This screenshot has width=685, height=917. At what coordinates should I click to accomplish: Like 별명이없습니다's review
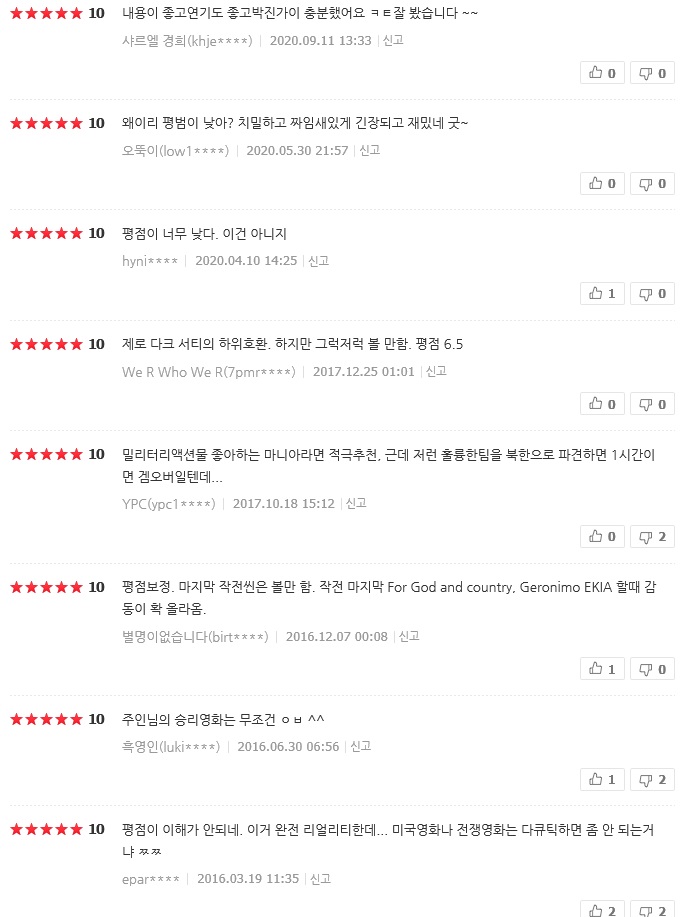pos(602,669)
